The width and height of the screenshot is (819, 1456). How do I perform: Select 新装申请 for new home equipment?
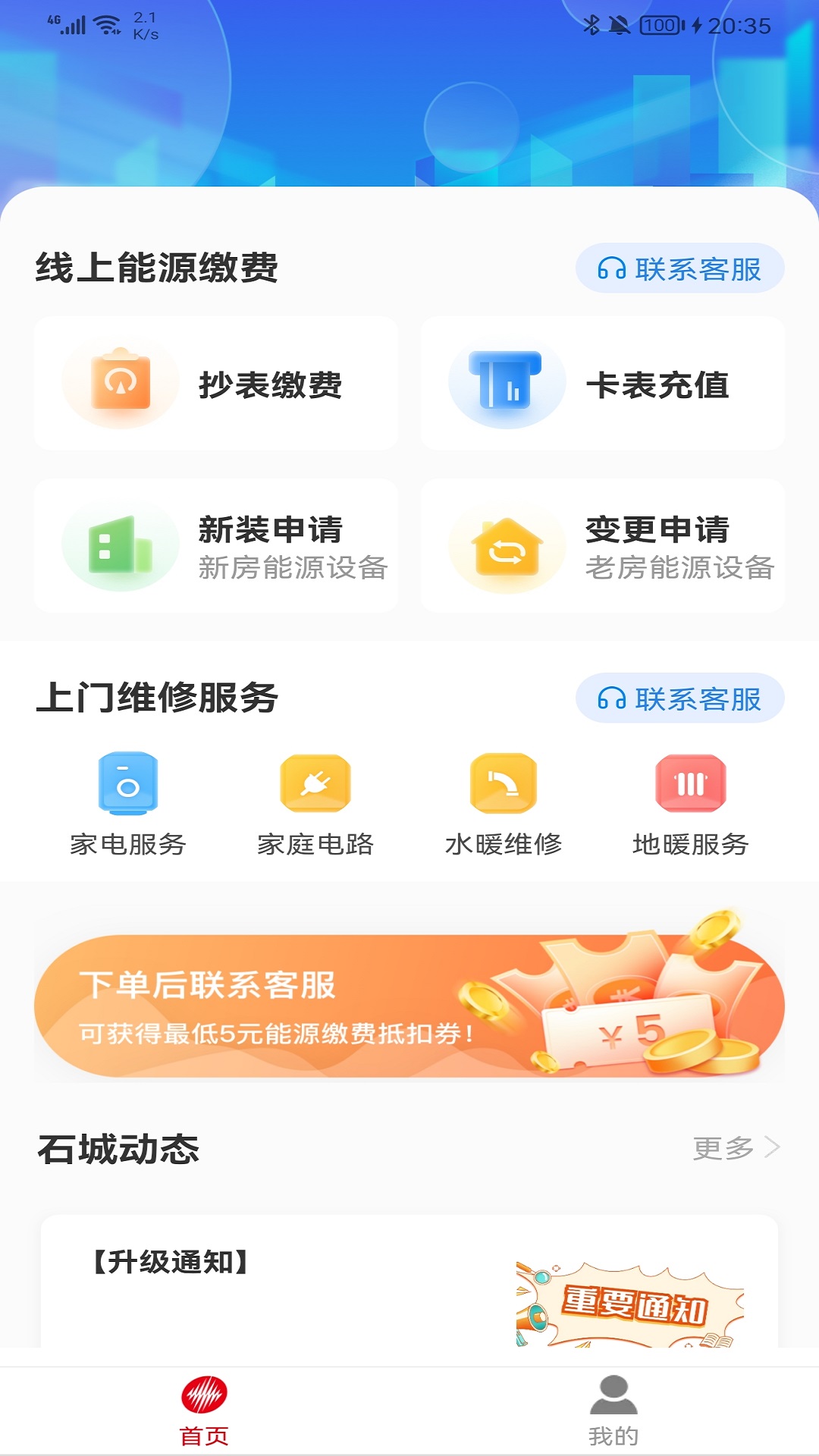pos(216,546)
